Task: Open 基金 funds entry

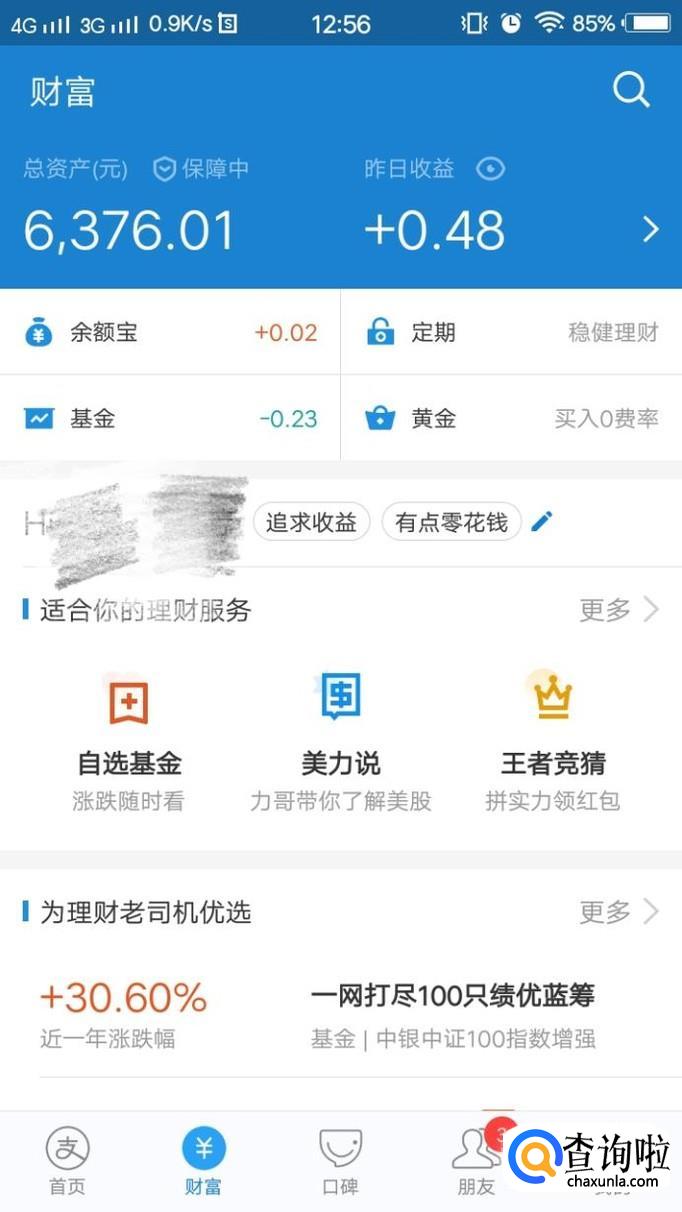Action: (x=170, y=419)
